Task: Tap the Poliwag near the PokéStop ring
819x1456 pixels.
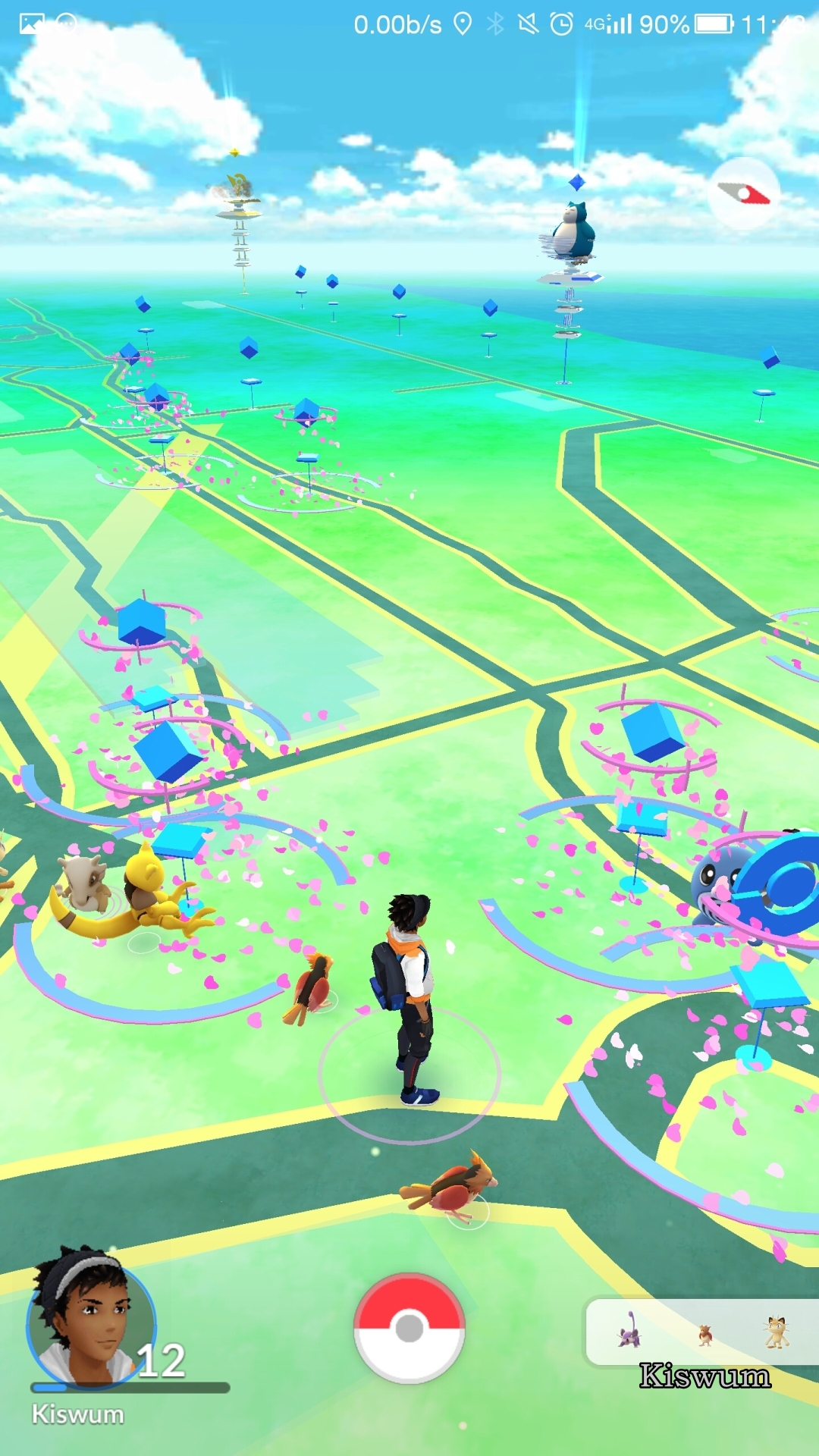Action: pyautogui.click(x=716, y=883)
